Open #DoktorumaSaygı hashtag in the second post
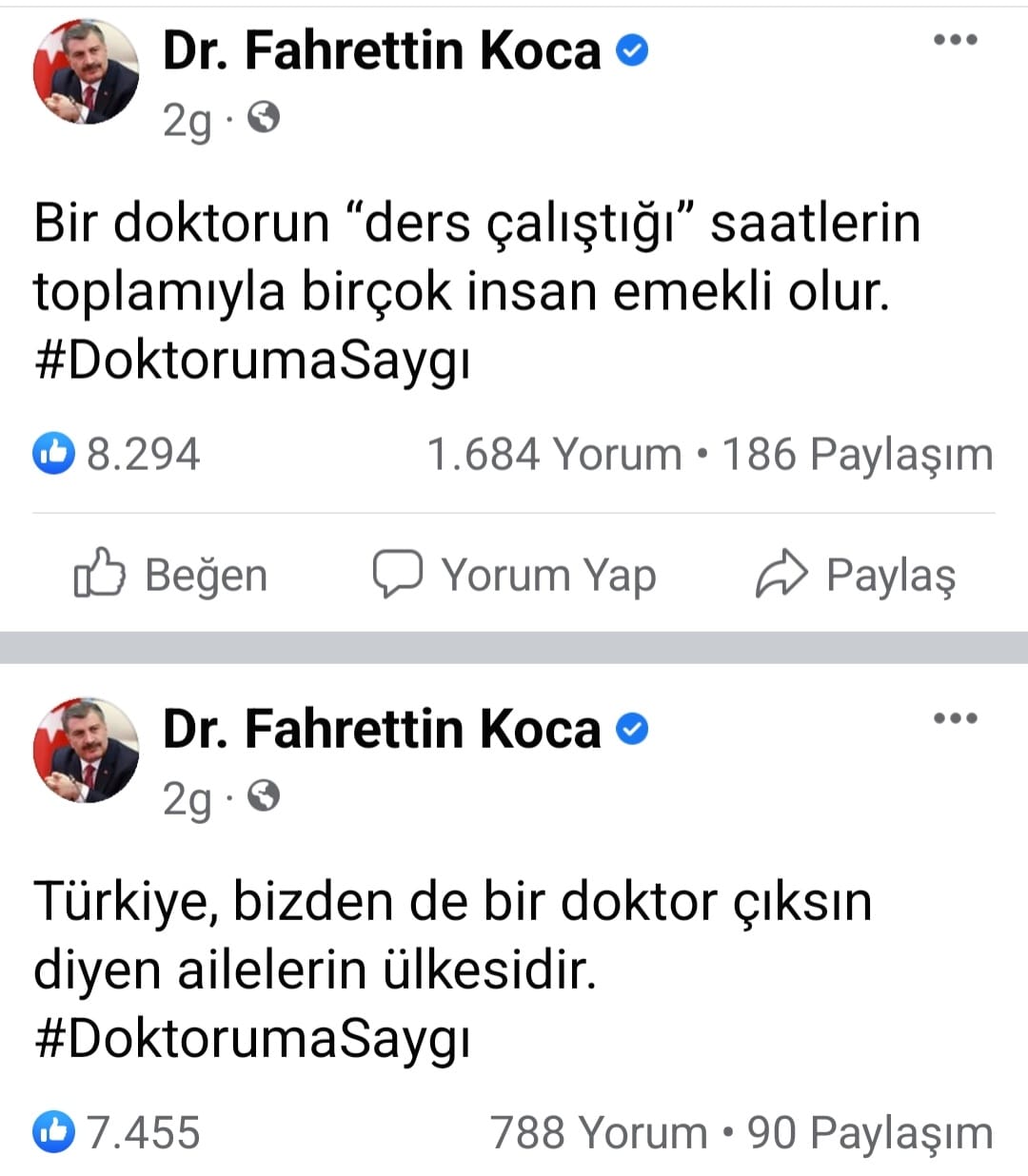 coord(252,1038)
